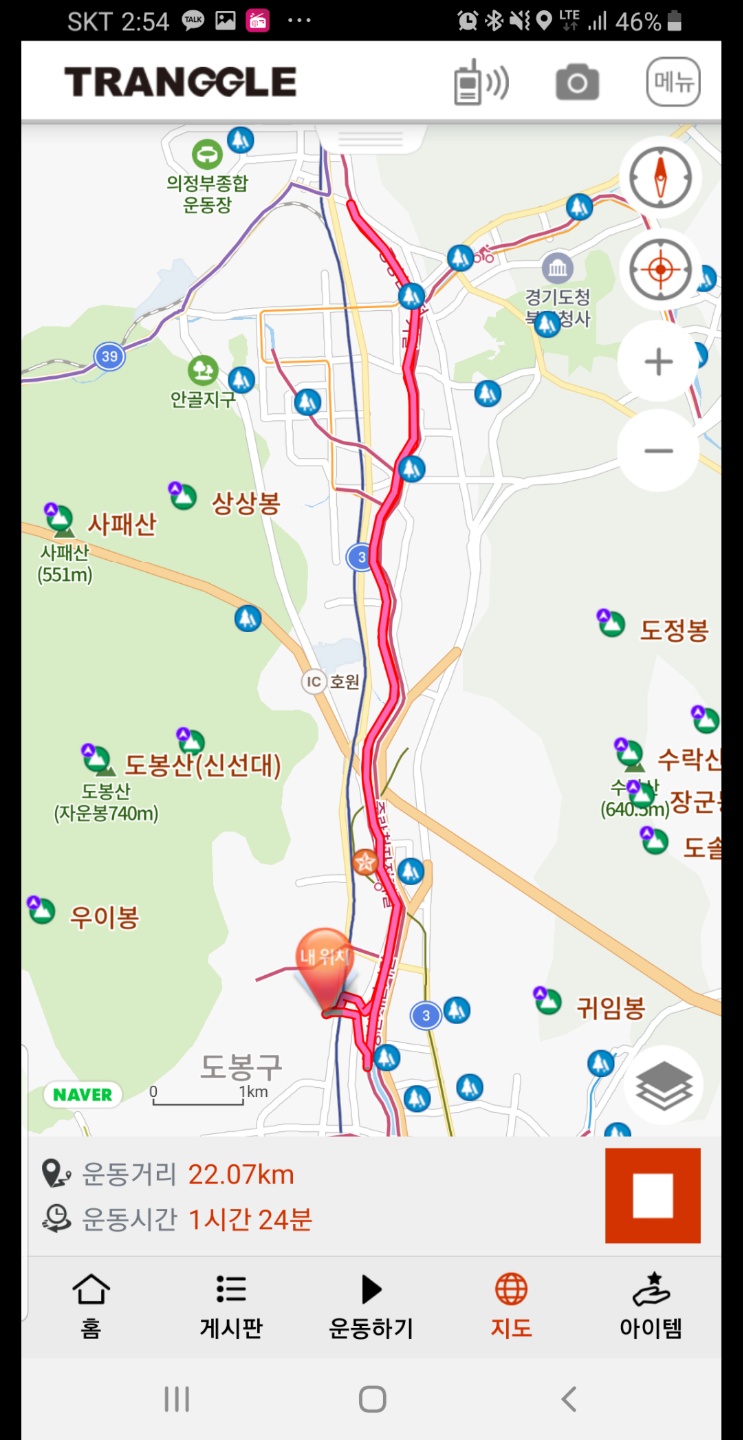Go back with the system back button

568,1399
